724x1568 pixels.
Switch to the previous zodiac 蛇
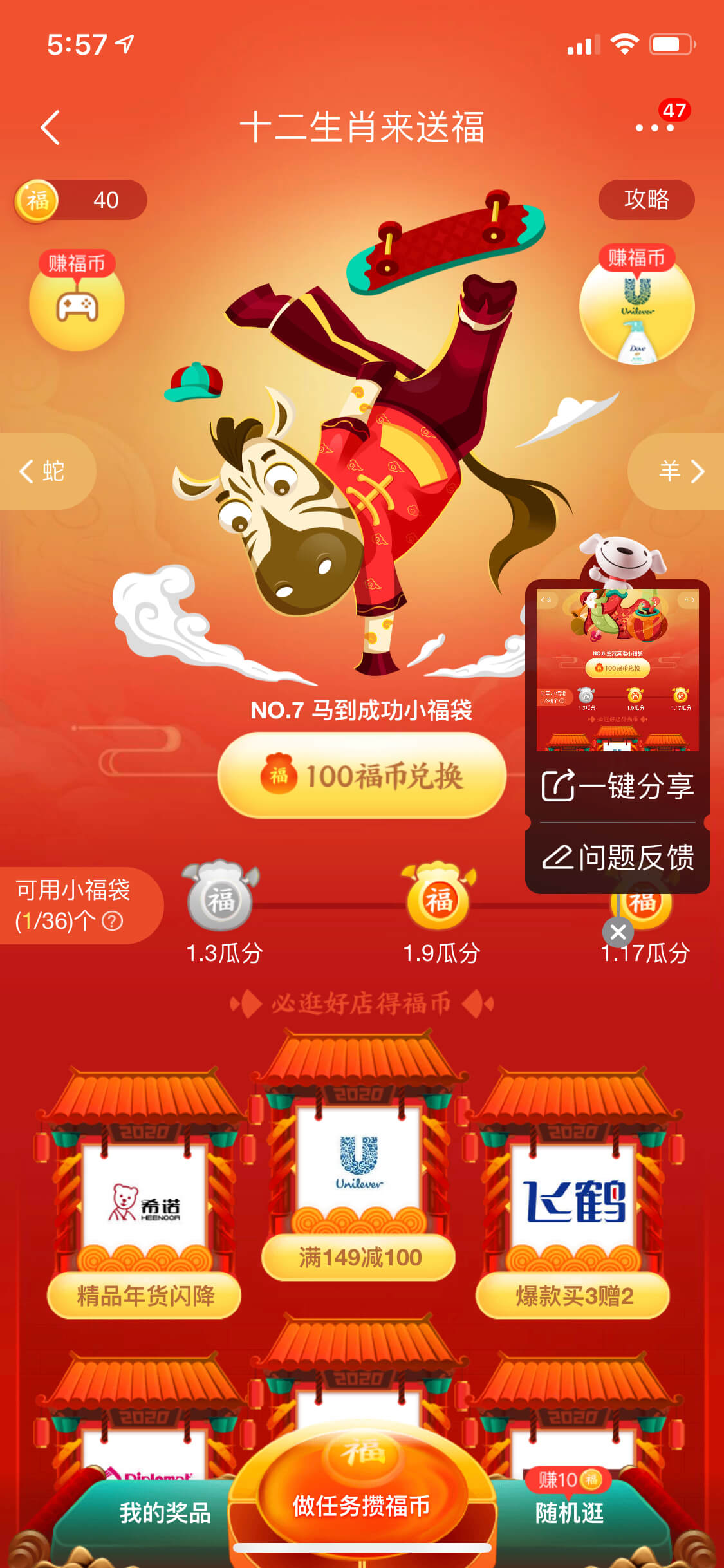[45, 471]
